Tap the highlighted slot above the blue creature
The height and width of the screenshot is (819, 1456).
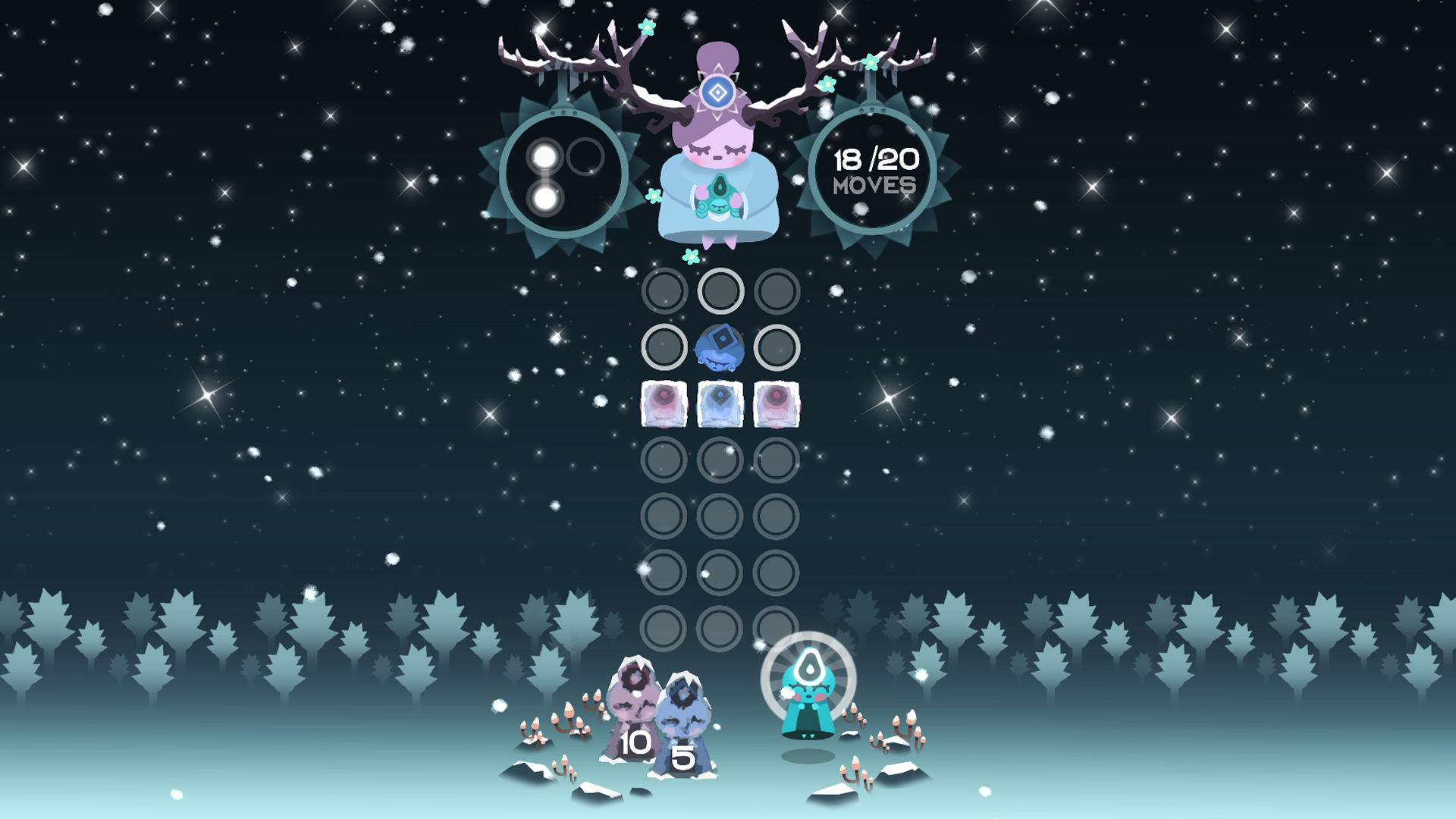(720, 291)
